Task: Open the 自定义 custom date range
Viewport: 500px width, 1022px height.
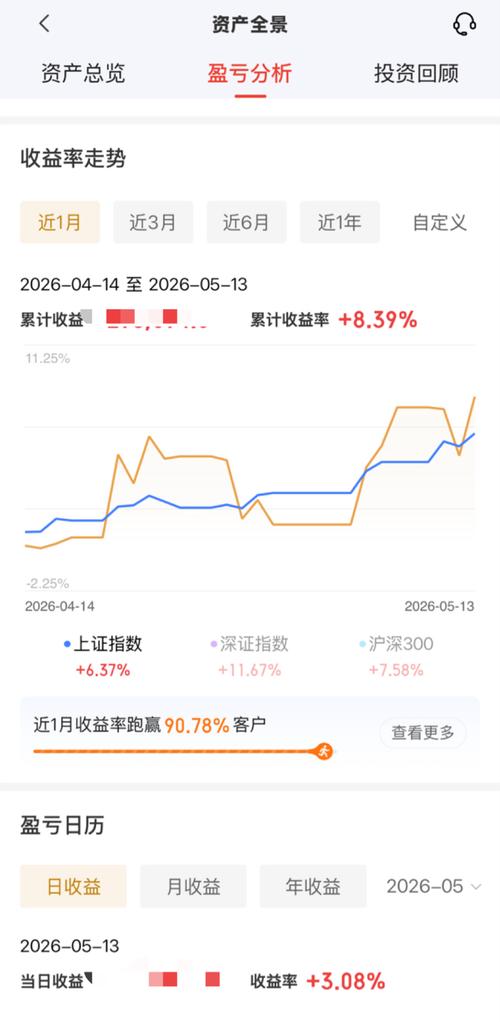Action: click(440, 222)
